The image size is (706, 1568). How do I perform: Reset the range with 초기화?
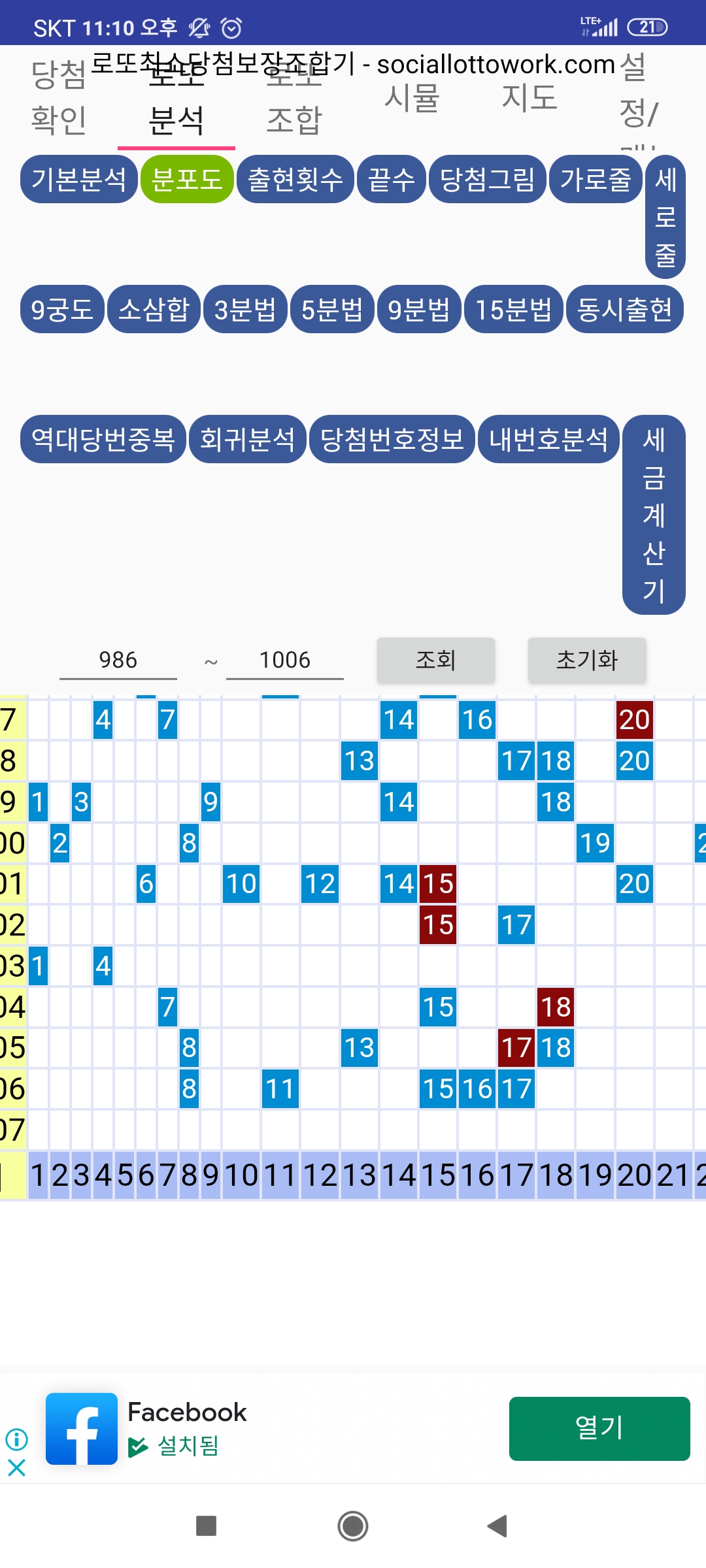(587, 660)
